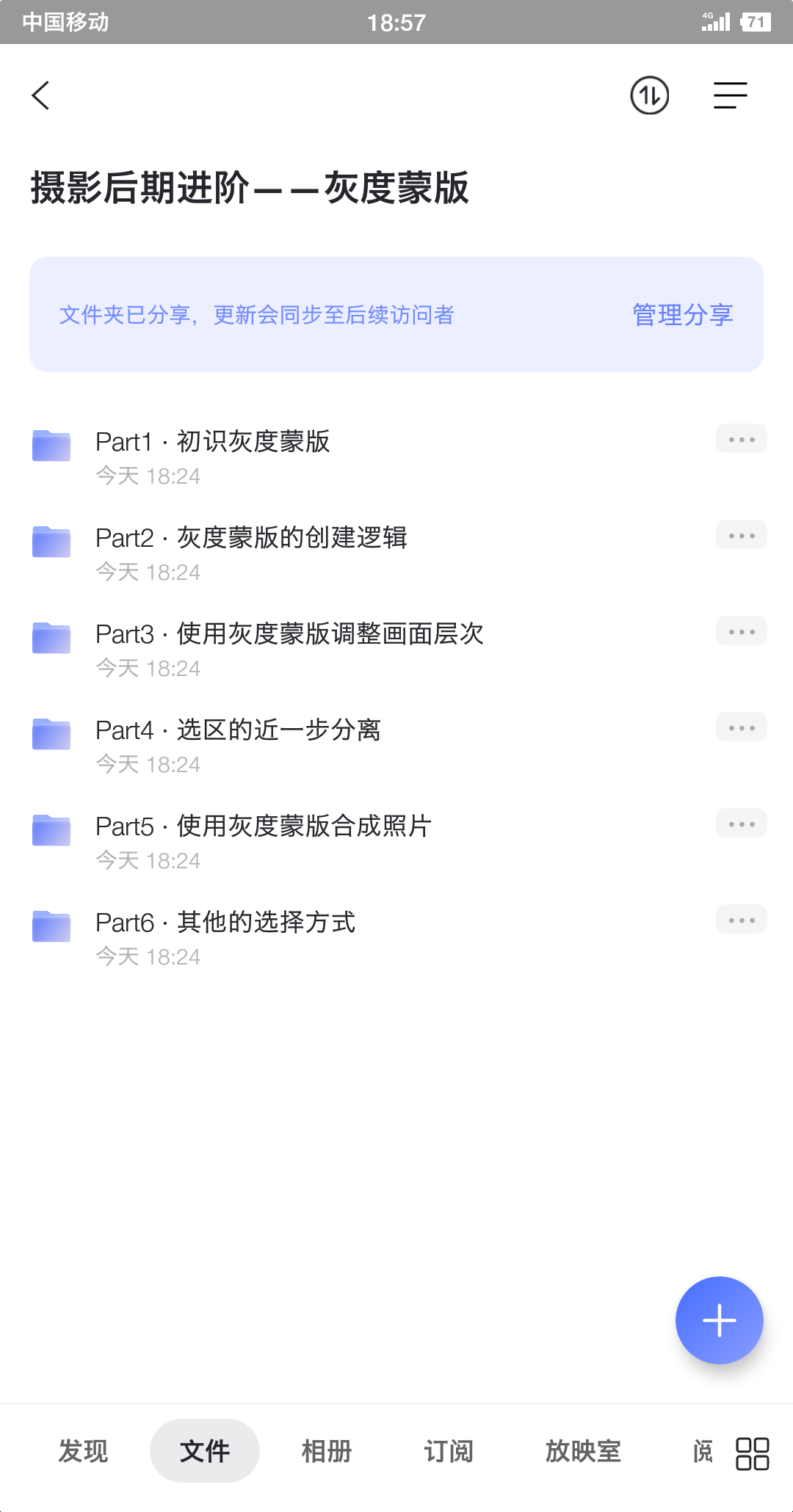Open the three-dot menu for Part2
Image resolution: width=793 pixels, height=1512 pixels.
(x=741, y=534)
